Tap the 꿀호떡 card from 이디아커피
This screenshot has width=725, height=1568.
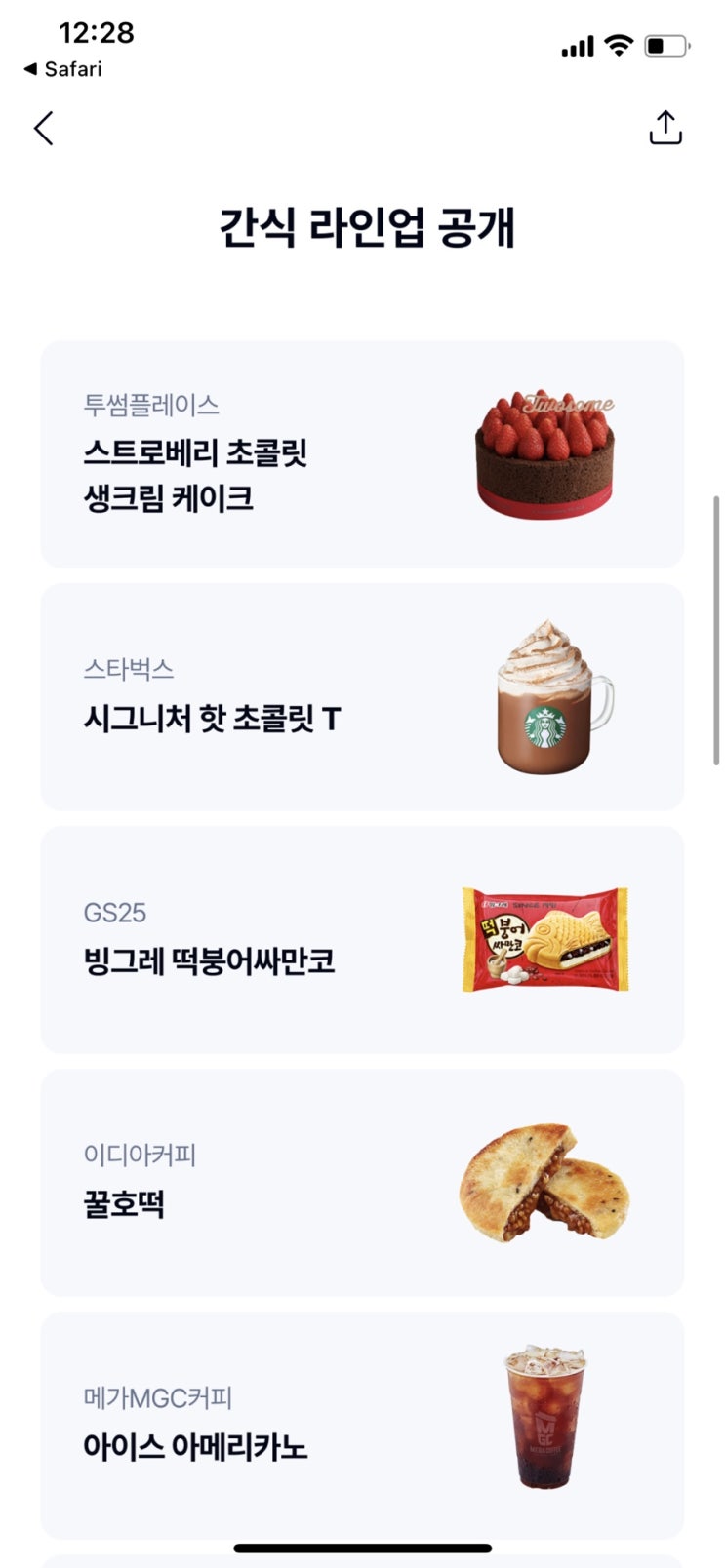(x=361, y=1183)
